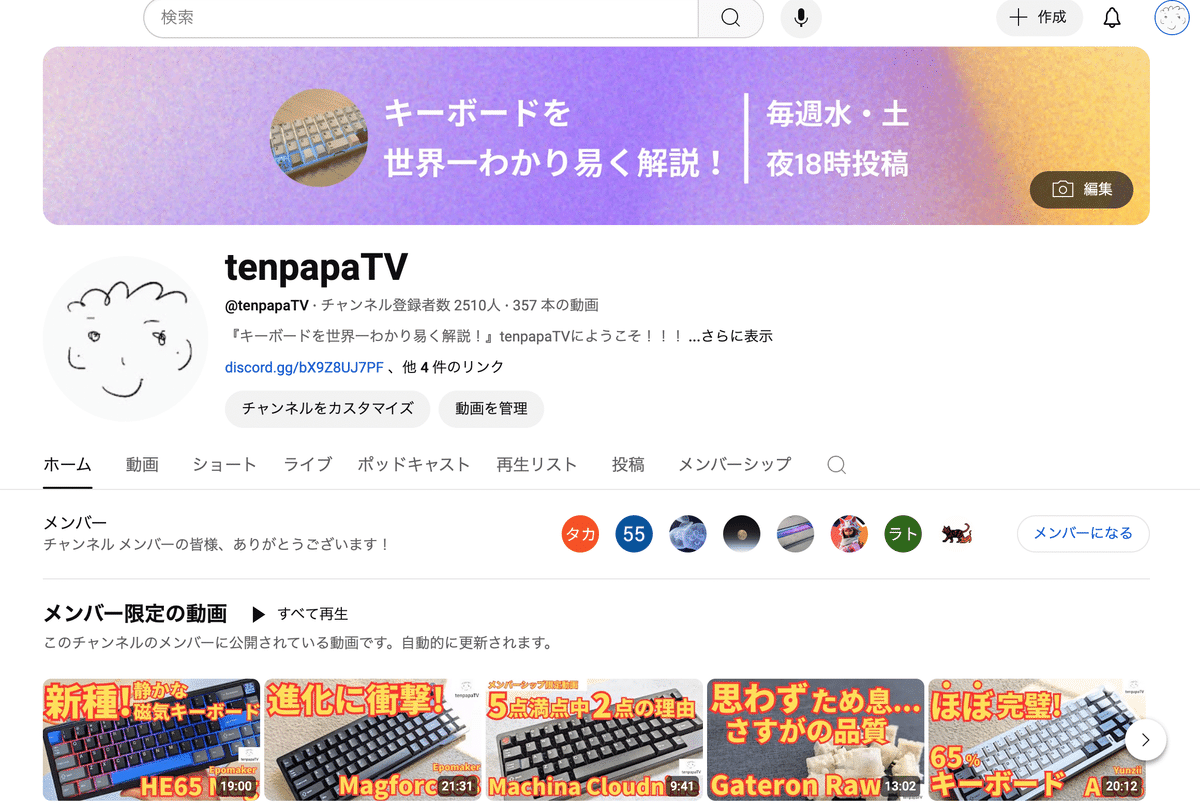Open the account avatar menu
Image resolution: width=1200 pixels, height=807 pixels.
[x=1171, y=18]
